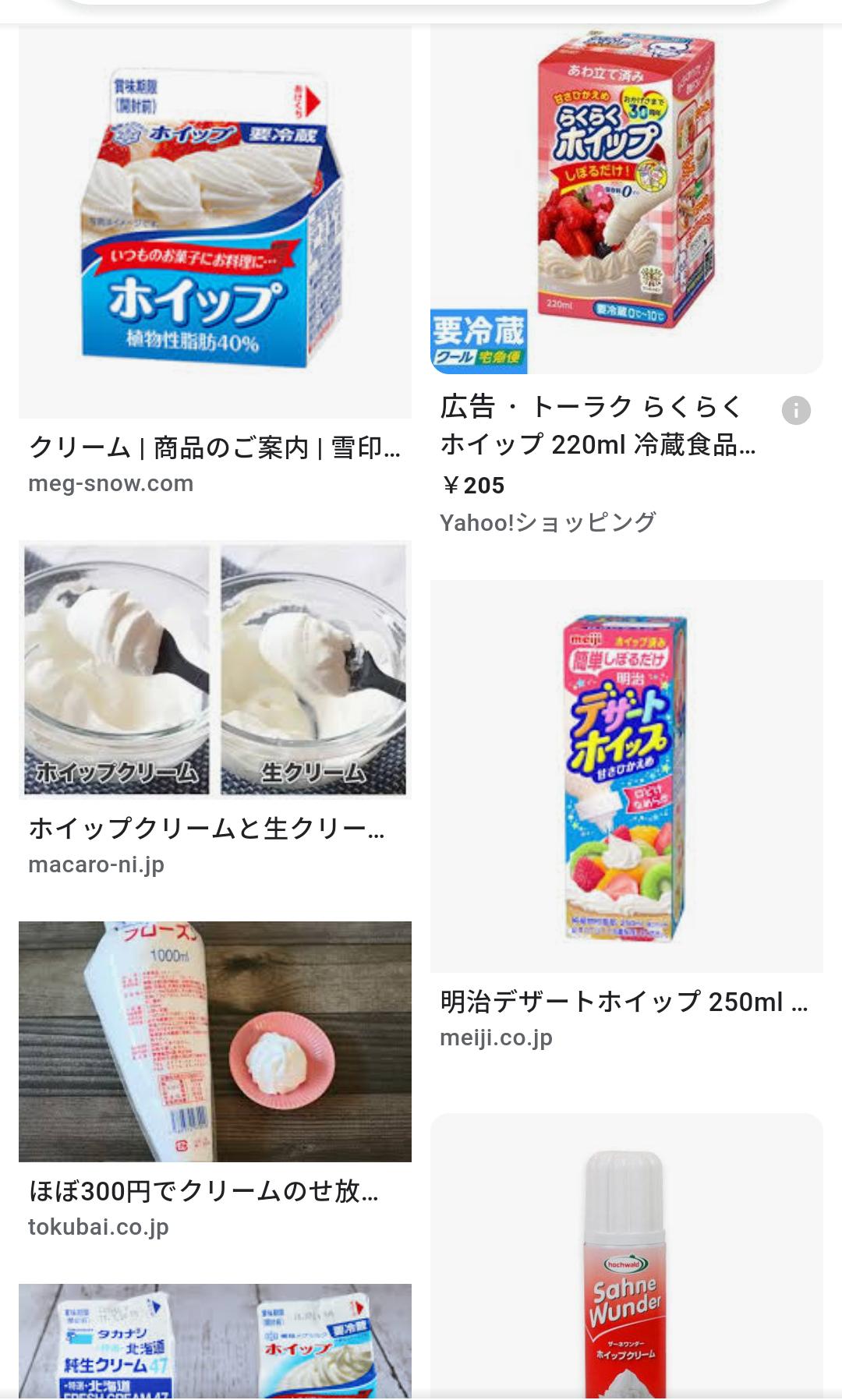The image size is (842, 1400).
Task: Open the トーラク らくらくホイップ shopping ad
Action: (626, 199)
